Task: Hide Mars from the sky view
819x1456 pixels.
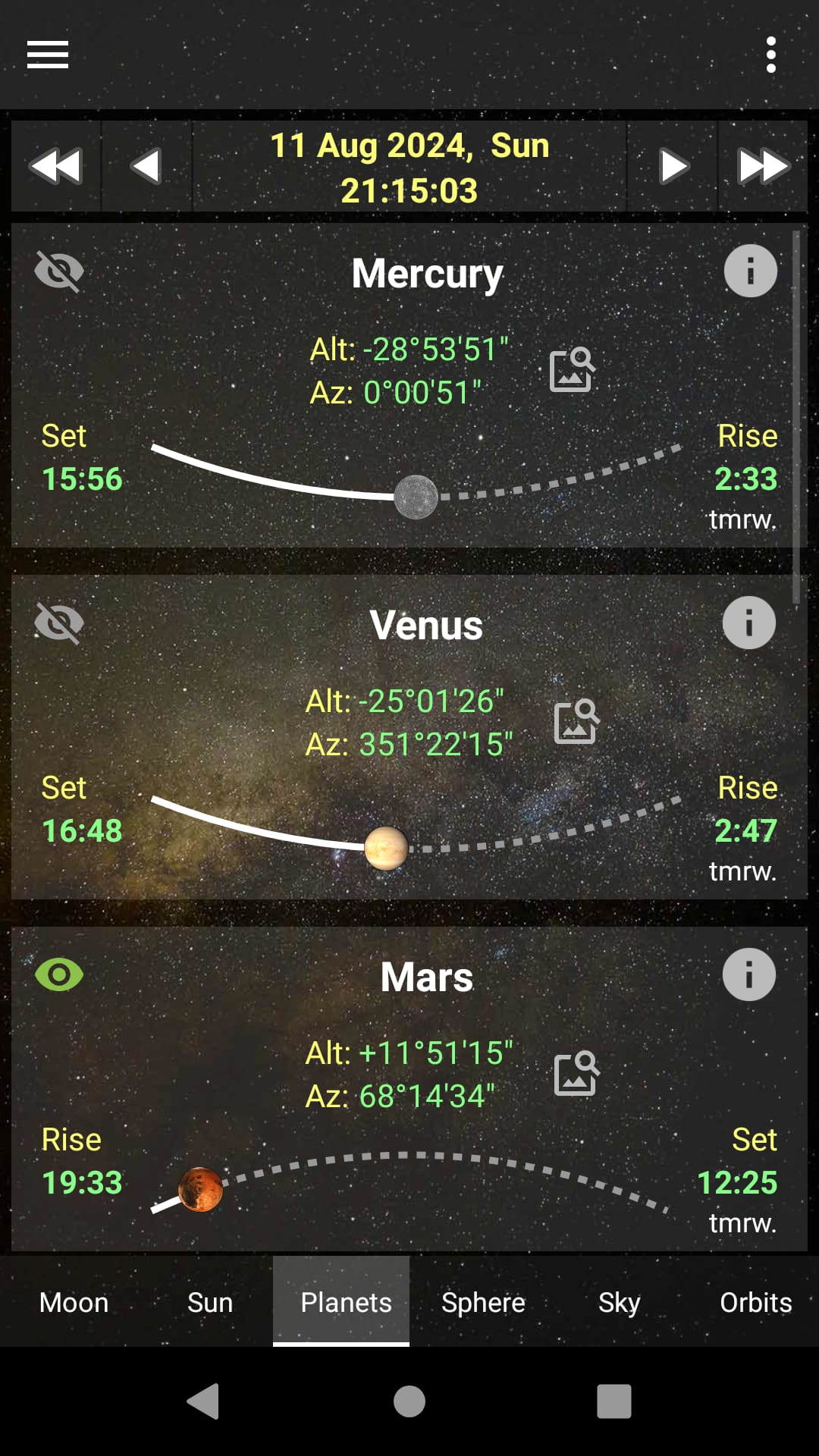Action: pos(59,976)
